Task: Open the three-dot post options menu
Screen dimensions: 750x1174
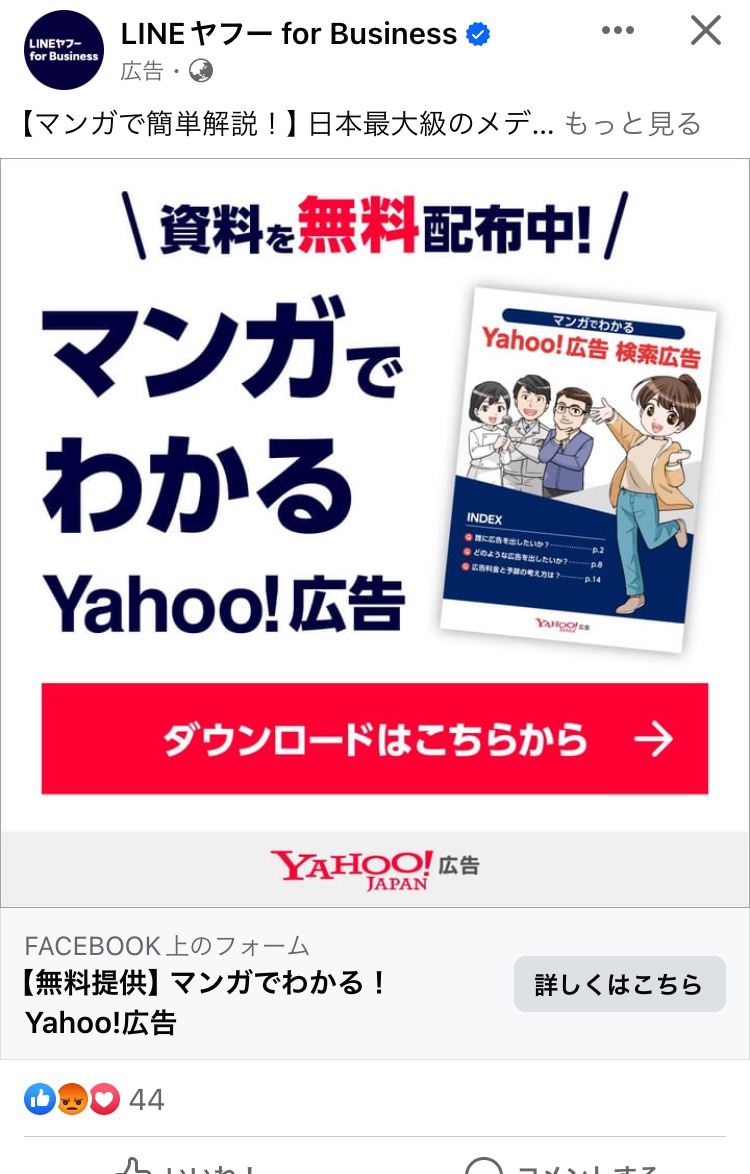Action: [618, 31]
